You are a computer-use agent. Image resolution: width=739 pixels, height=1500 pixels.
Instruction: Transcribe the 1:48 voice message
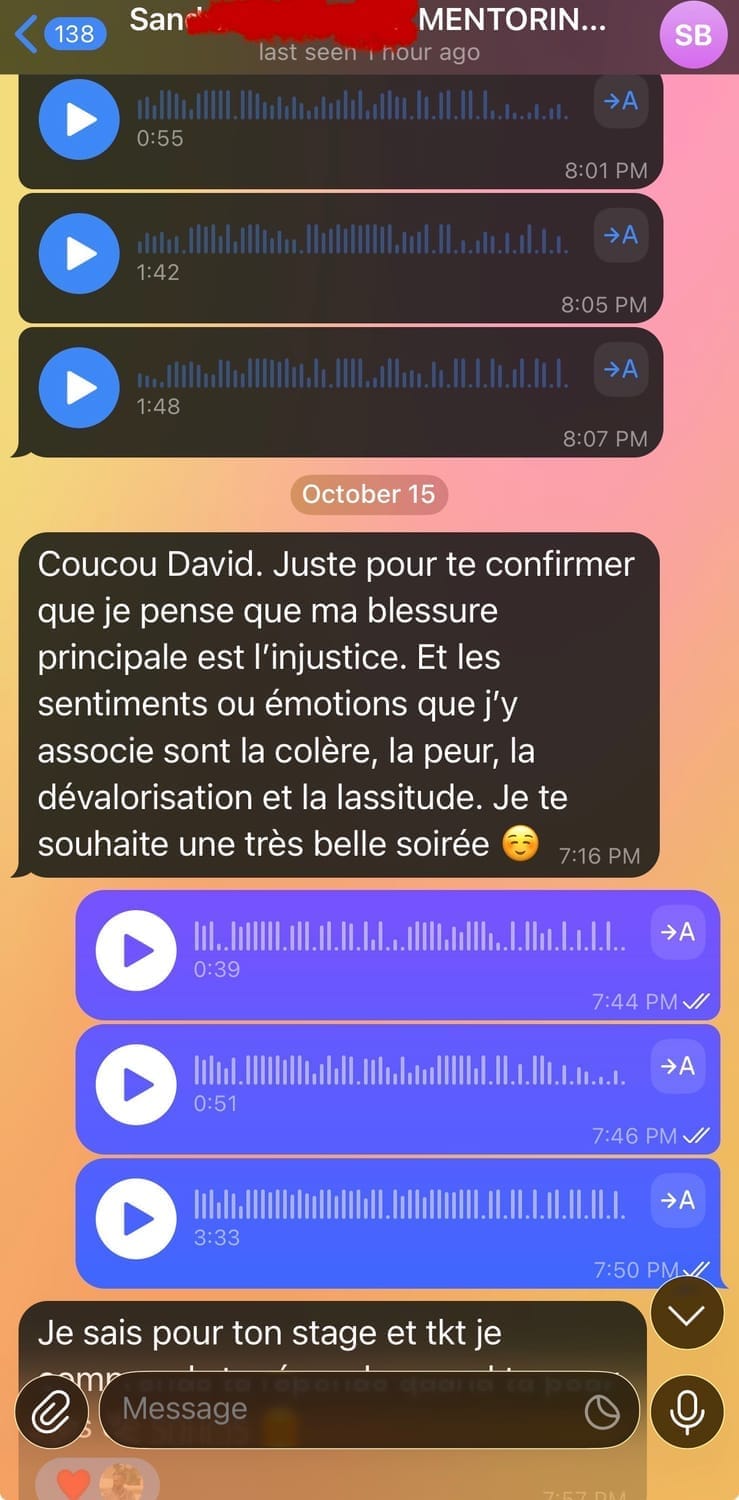(621, 369)
